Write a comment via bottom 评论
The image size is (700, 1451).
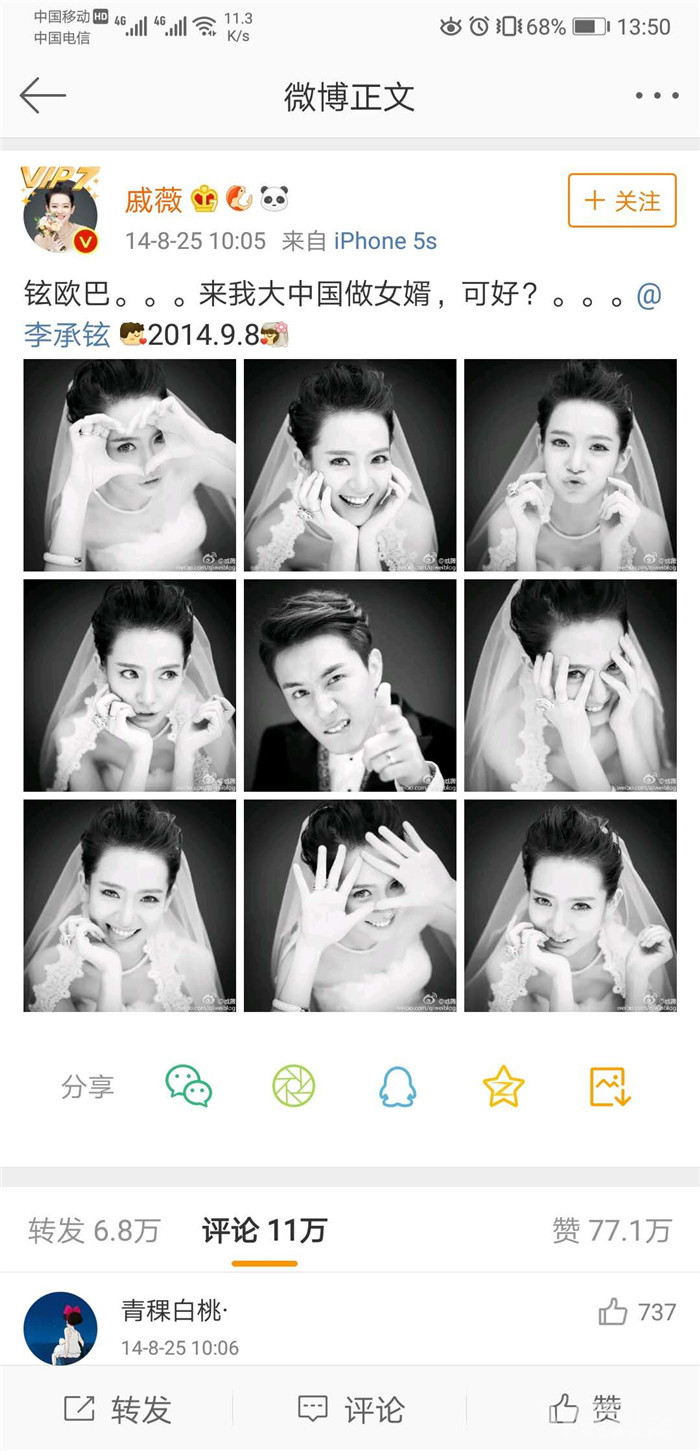point(350,1409)
